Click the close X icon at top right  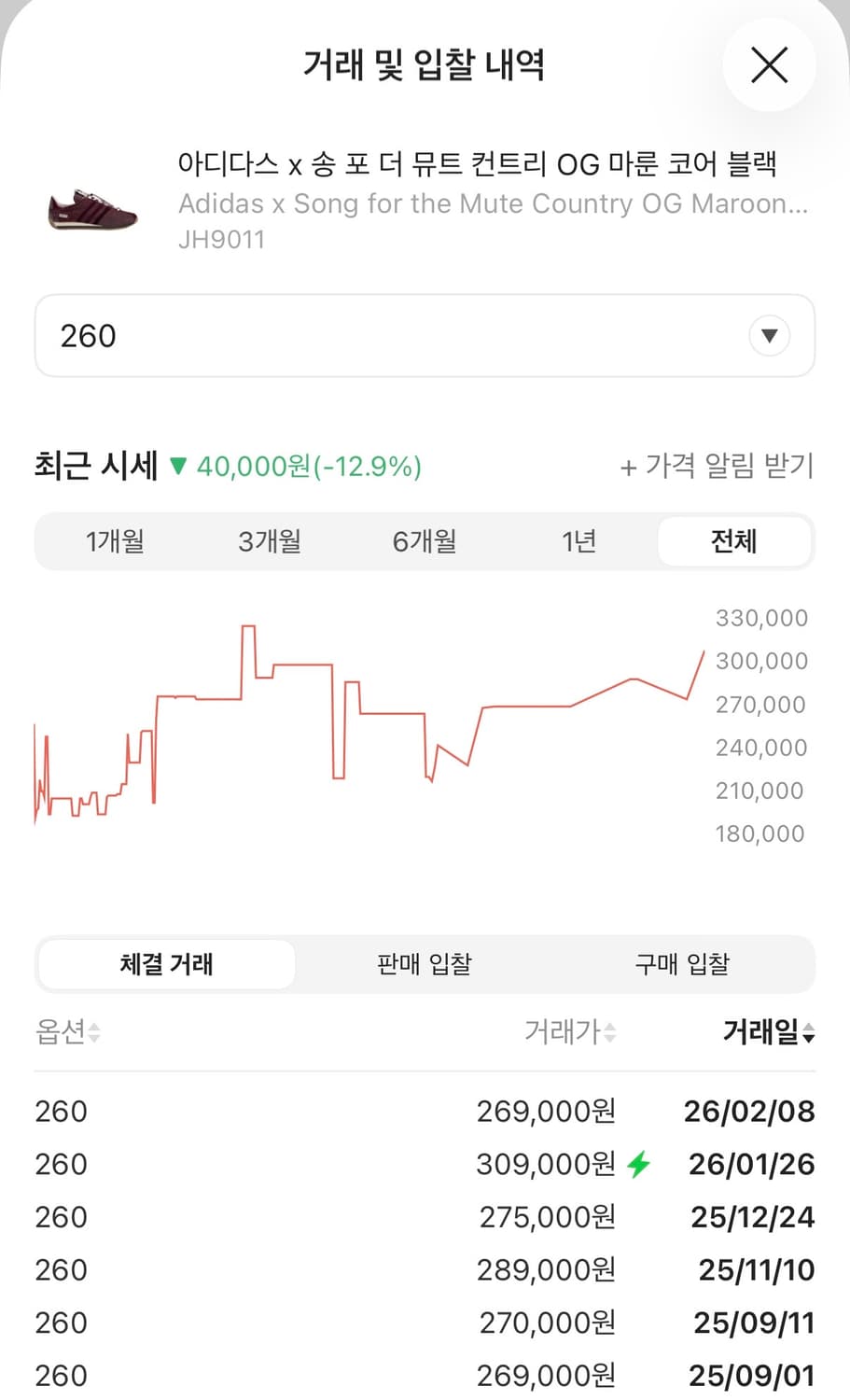pyautogui.click(x=769, y=65)
